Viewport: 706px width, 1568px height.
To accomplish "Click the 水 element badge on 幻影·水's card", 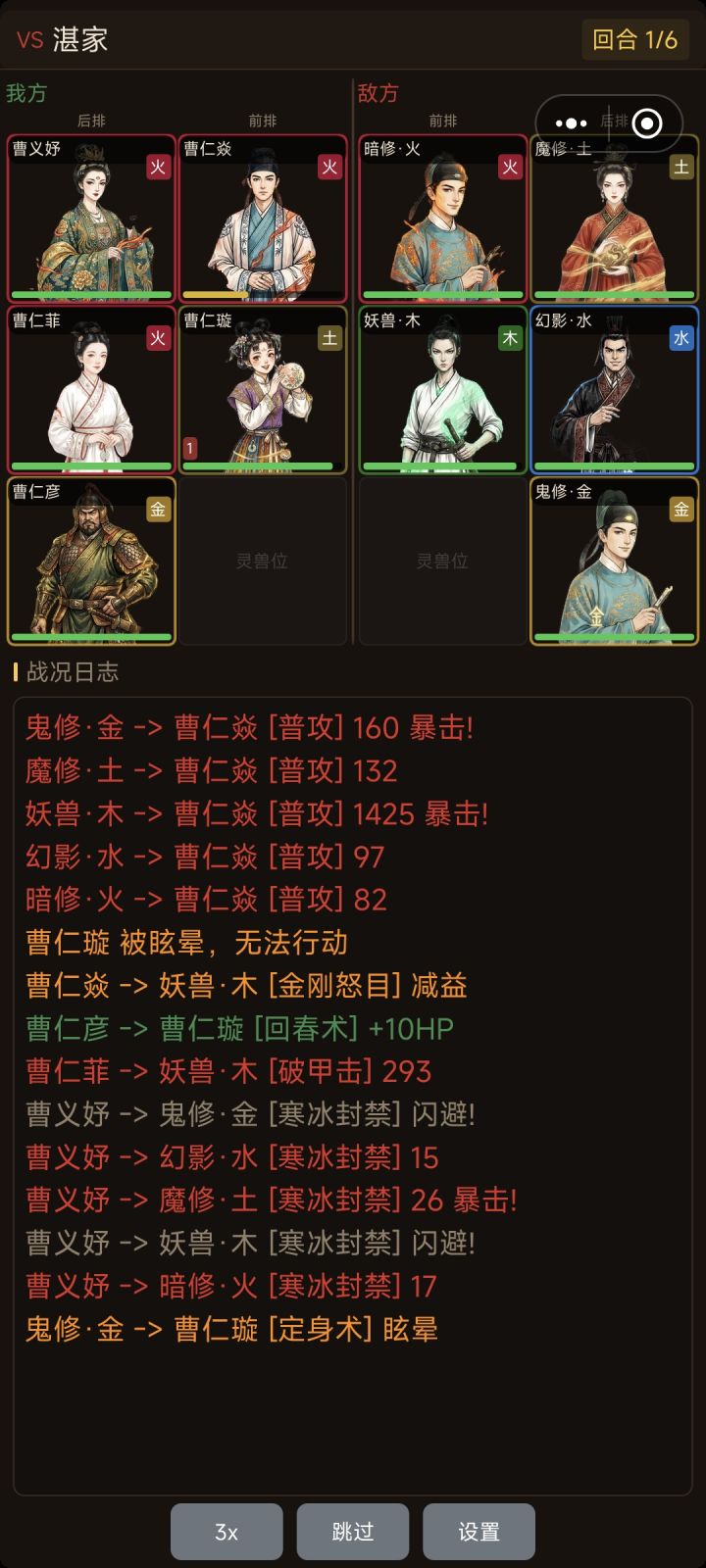I will coord(679,337).
